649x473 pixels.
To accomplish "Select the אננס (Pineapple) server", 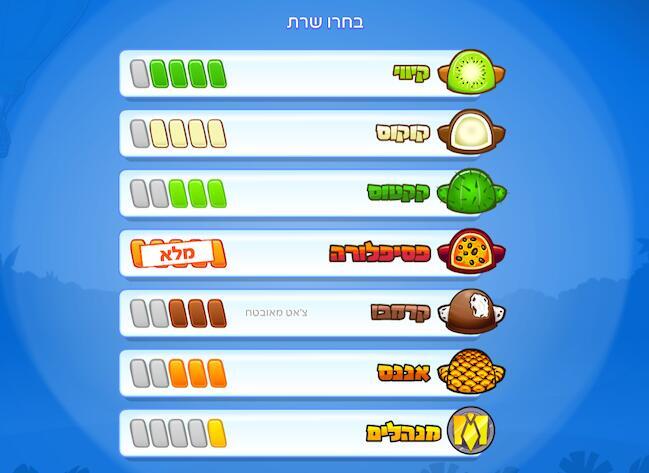I will [312, 373].
